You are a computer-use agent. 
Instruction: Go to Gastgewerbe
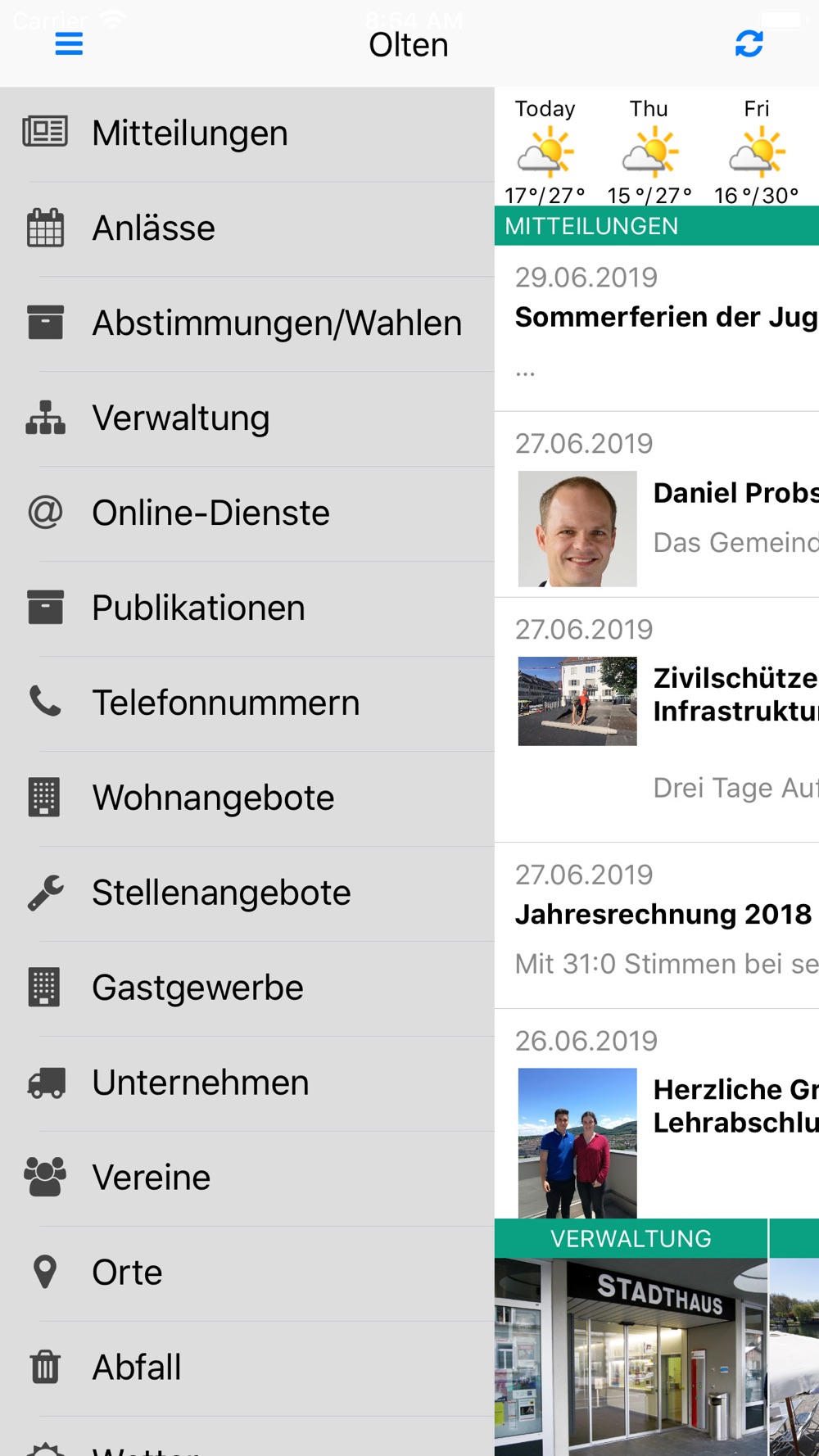tap(247, 989)
